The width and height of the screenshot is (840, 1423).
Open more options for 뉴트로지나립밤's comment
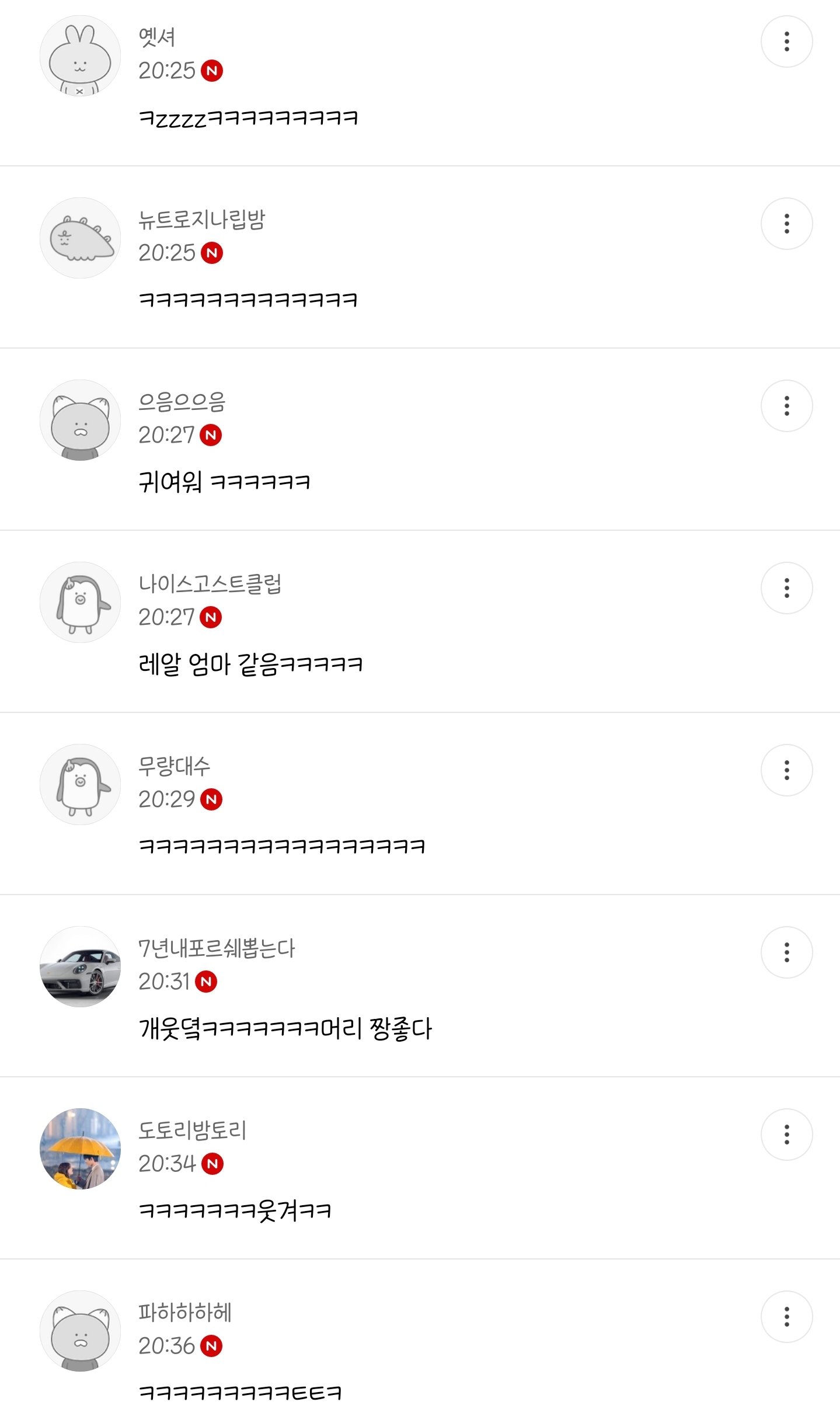coord(786,224)
